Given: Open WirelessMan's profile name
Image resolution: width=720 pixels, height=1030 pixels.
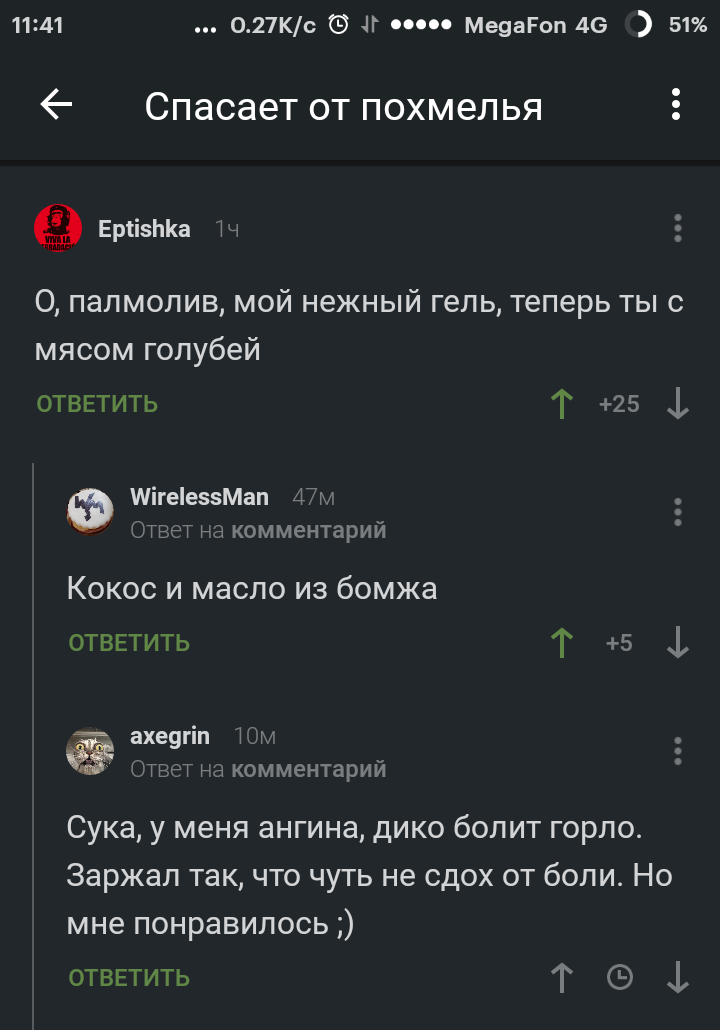Looking at the screenshot, I should point(199,497).
